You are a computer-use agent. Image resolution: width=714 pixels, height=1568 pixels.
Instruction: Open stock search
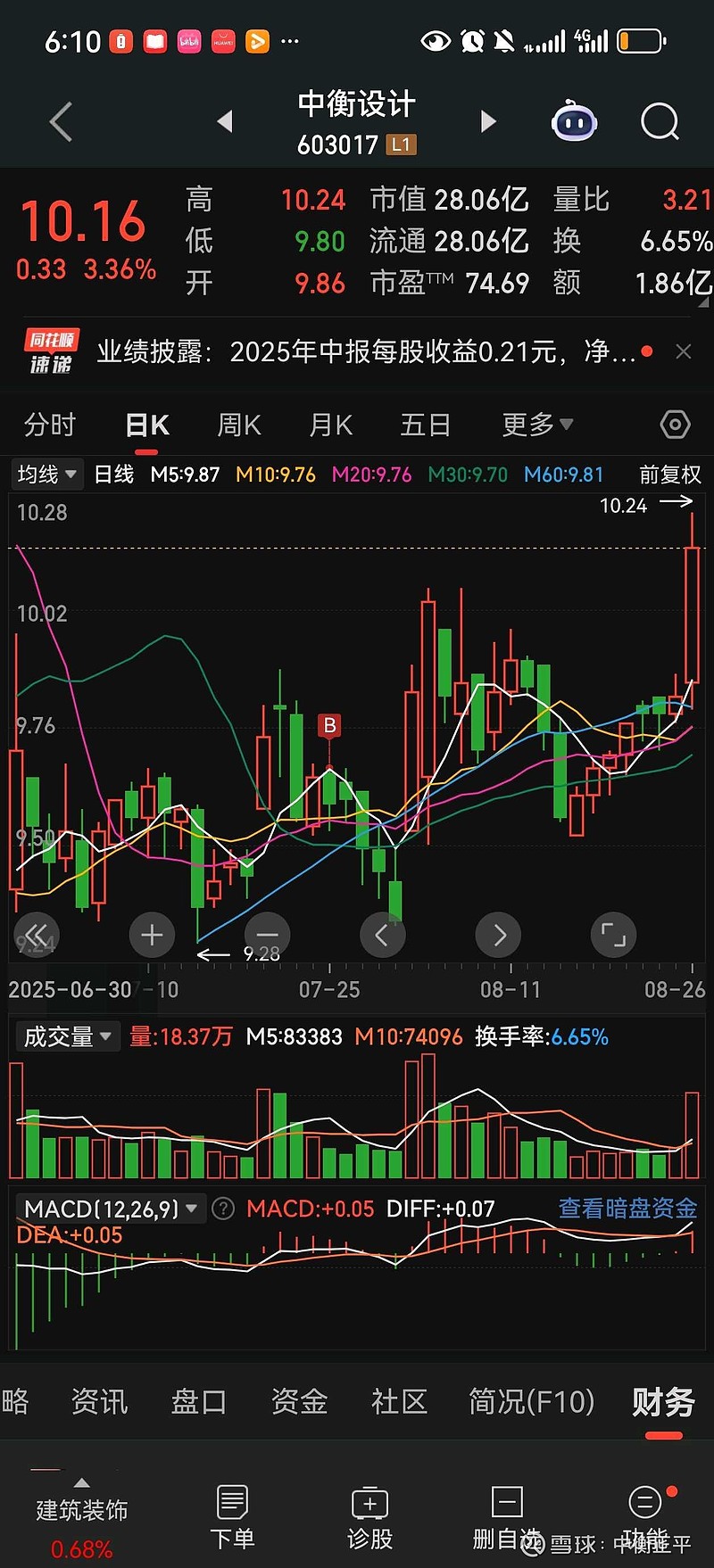pyautogui.click(x=660, y=122)
